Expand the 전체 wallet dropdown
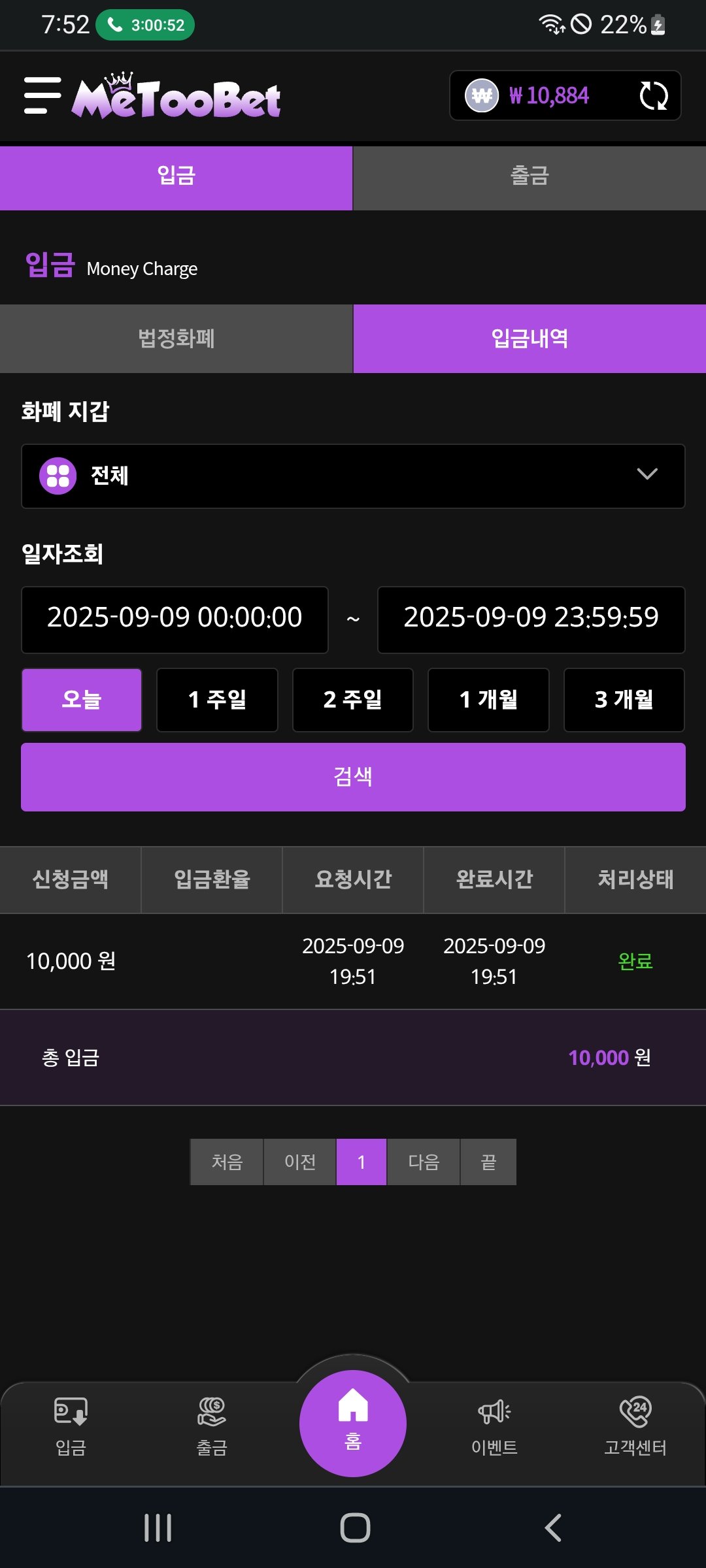Viewport: 706px width, 1568px height. 353,476
